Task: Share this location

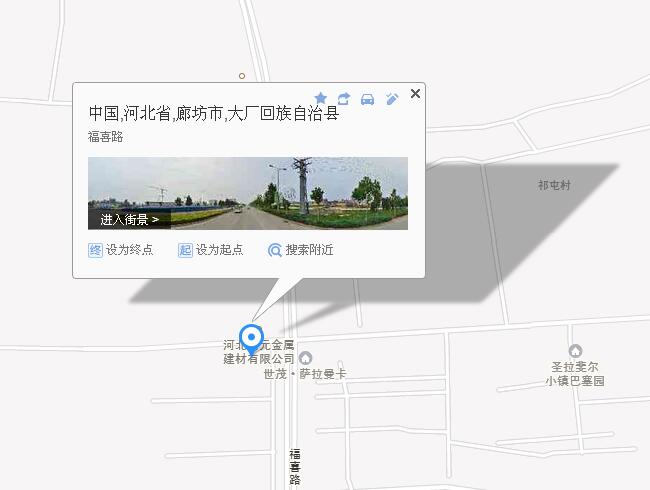Action: point(344,98)
